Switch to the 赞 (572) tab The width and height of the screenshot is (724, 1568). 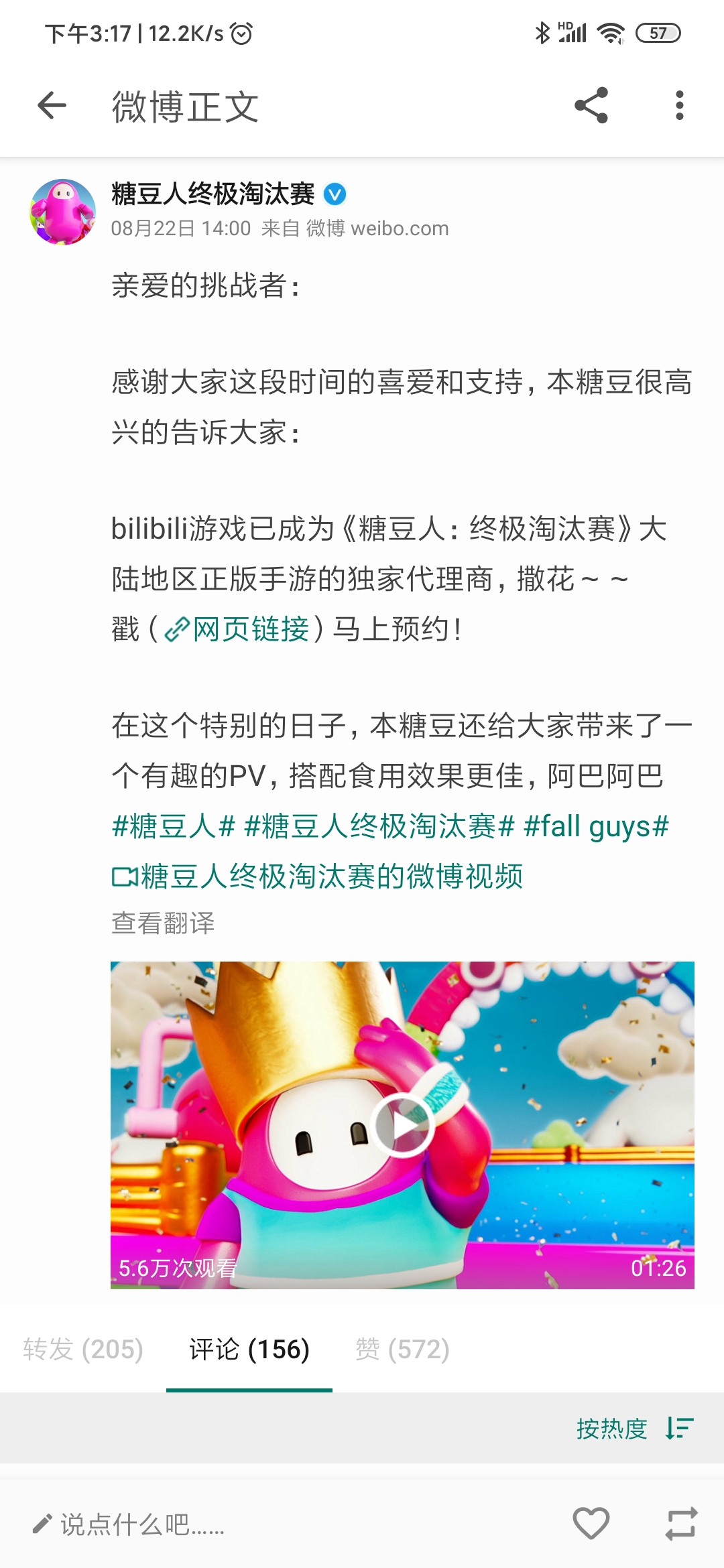coord(402,1349)
